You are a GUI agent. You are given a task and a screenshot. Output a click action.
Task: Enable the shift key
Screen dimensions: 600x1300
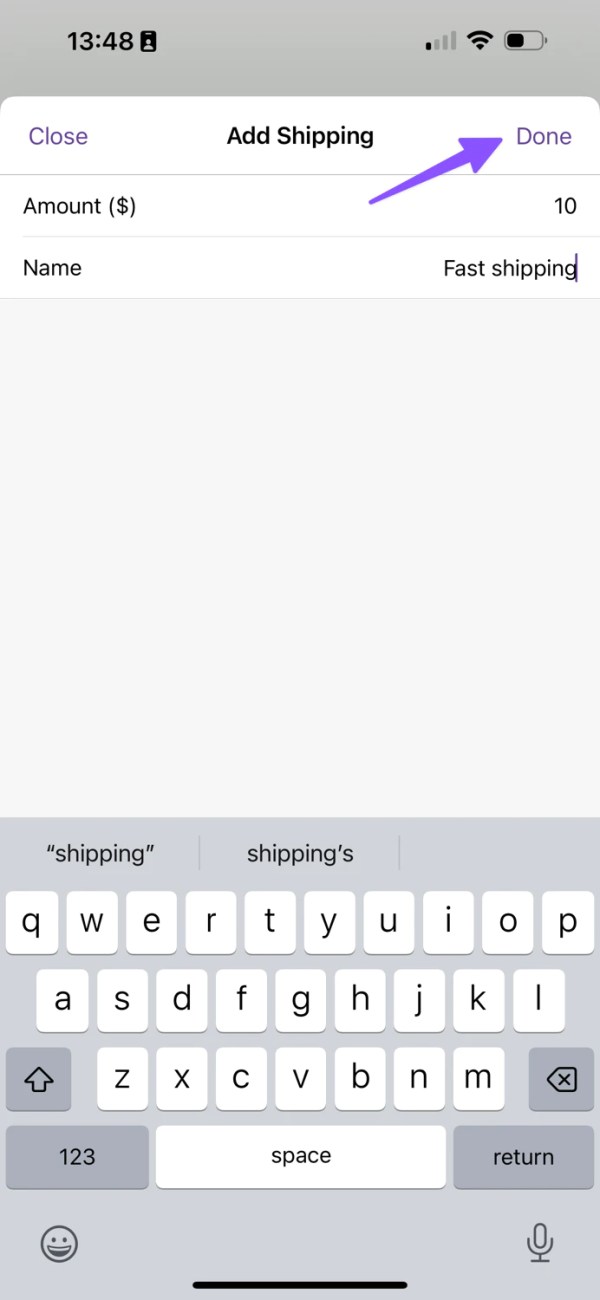(38, 1079)
